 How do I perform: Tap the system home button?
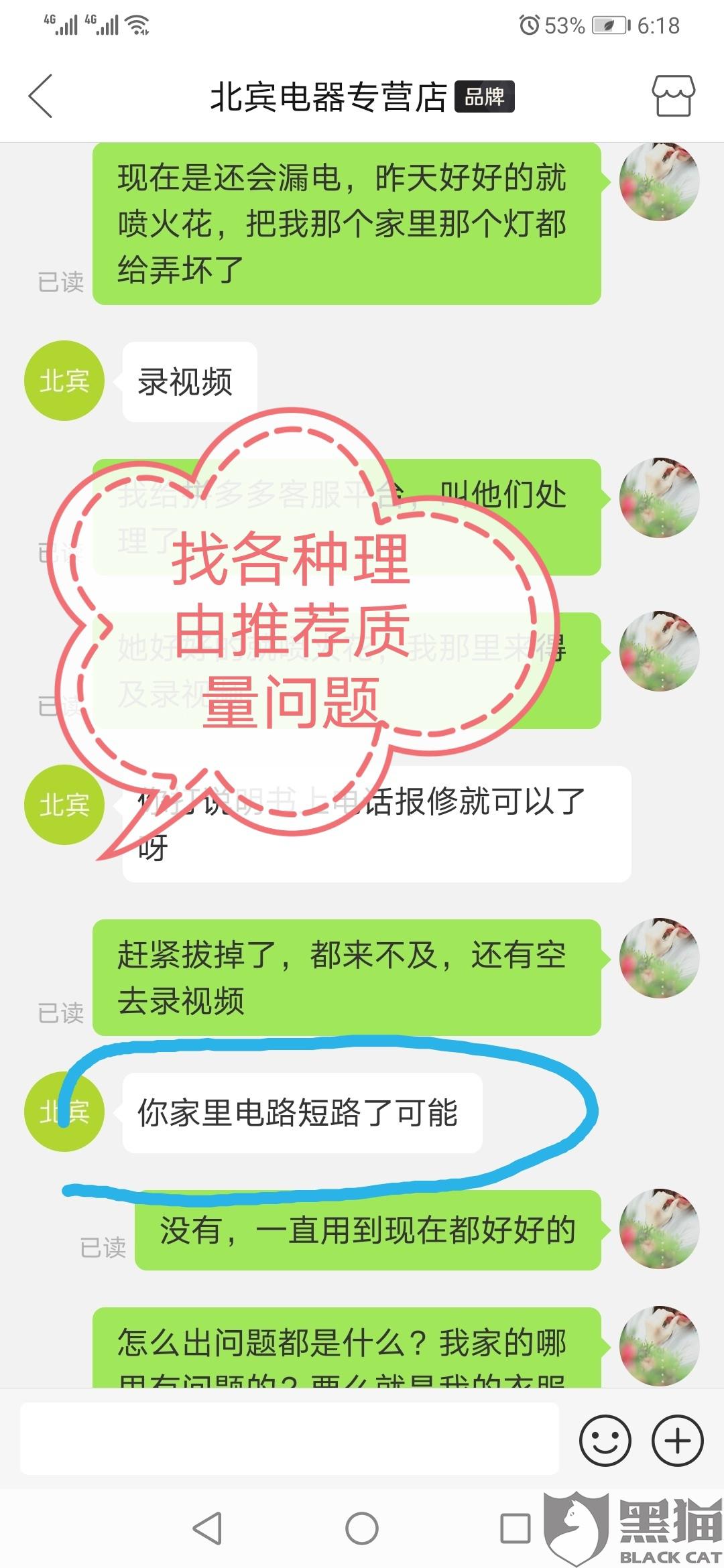pos(362,1529)
